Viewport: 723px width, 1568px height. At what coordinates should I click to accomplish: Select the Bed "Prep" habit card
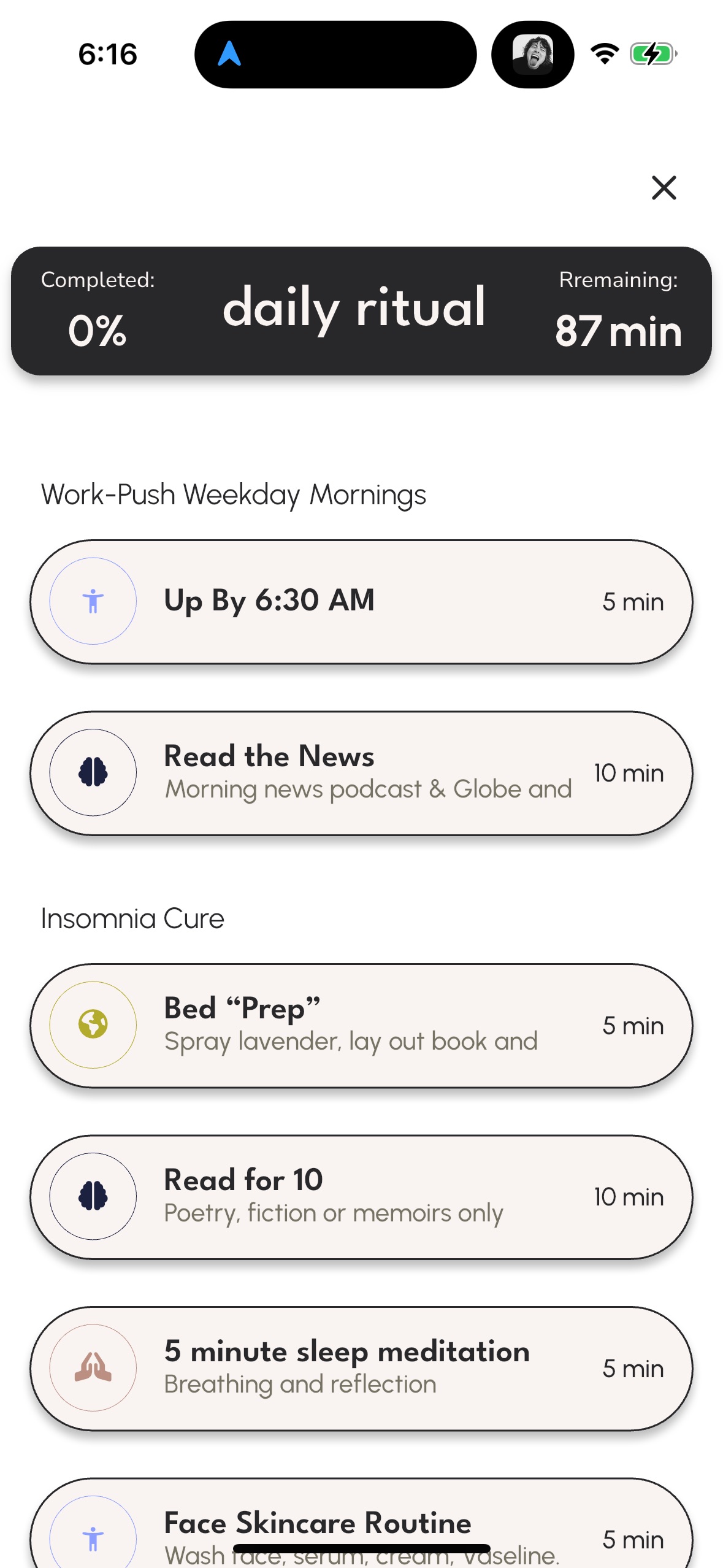(x=361, y=1025)
